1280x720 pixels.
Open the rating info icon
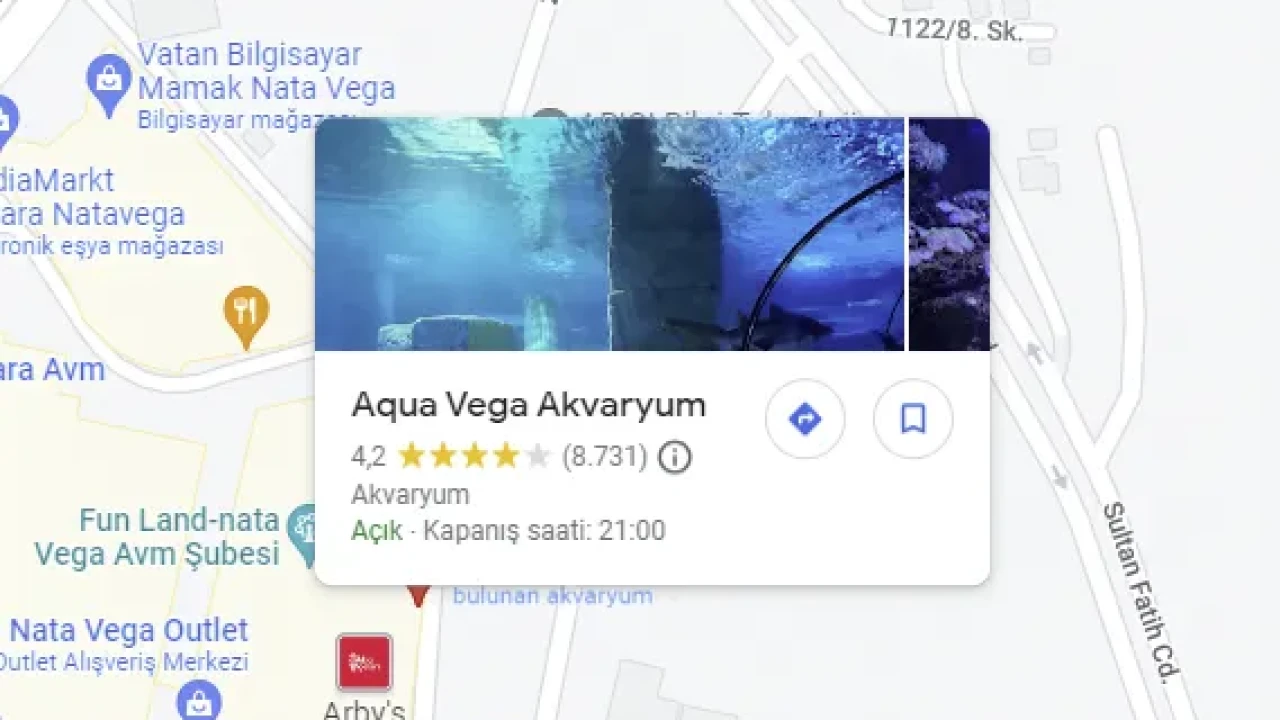[x=675, y=457]
